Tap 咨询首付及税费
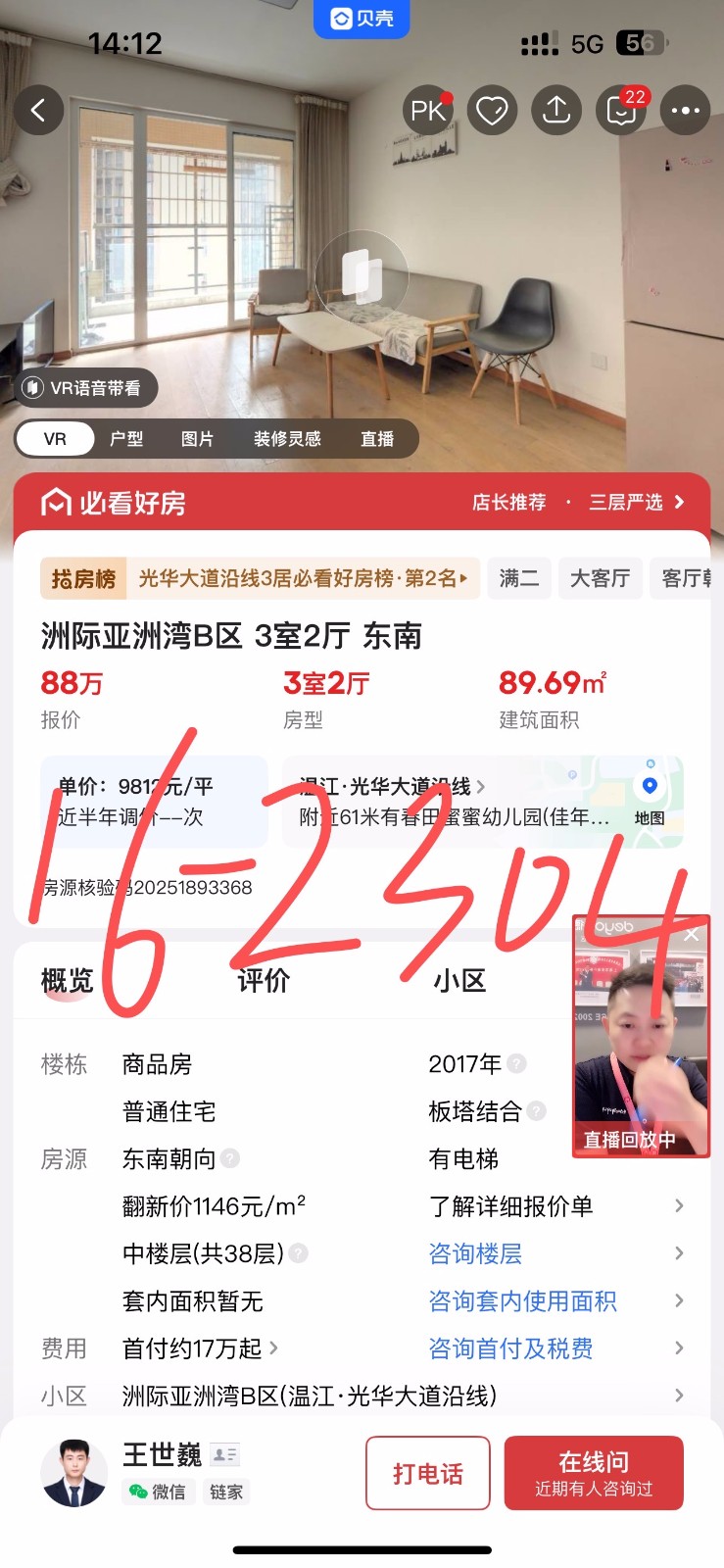 (510, 1348)
